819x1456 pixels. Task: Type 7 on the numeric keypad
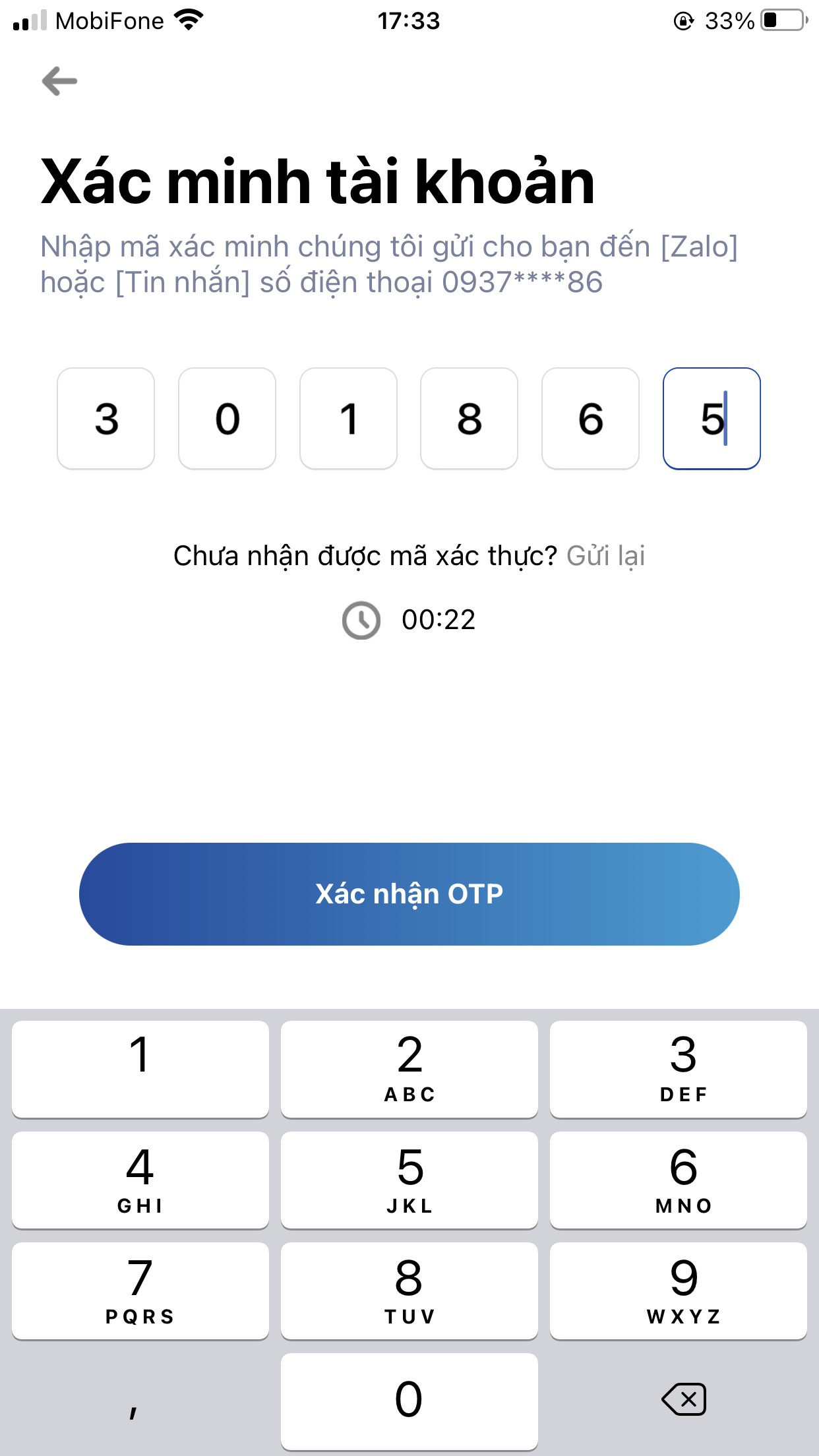click(x=140, y=1290)
